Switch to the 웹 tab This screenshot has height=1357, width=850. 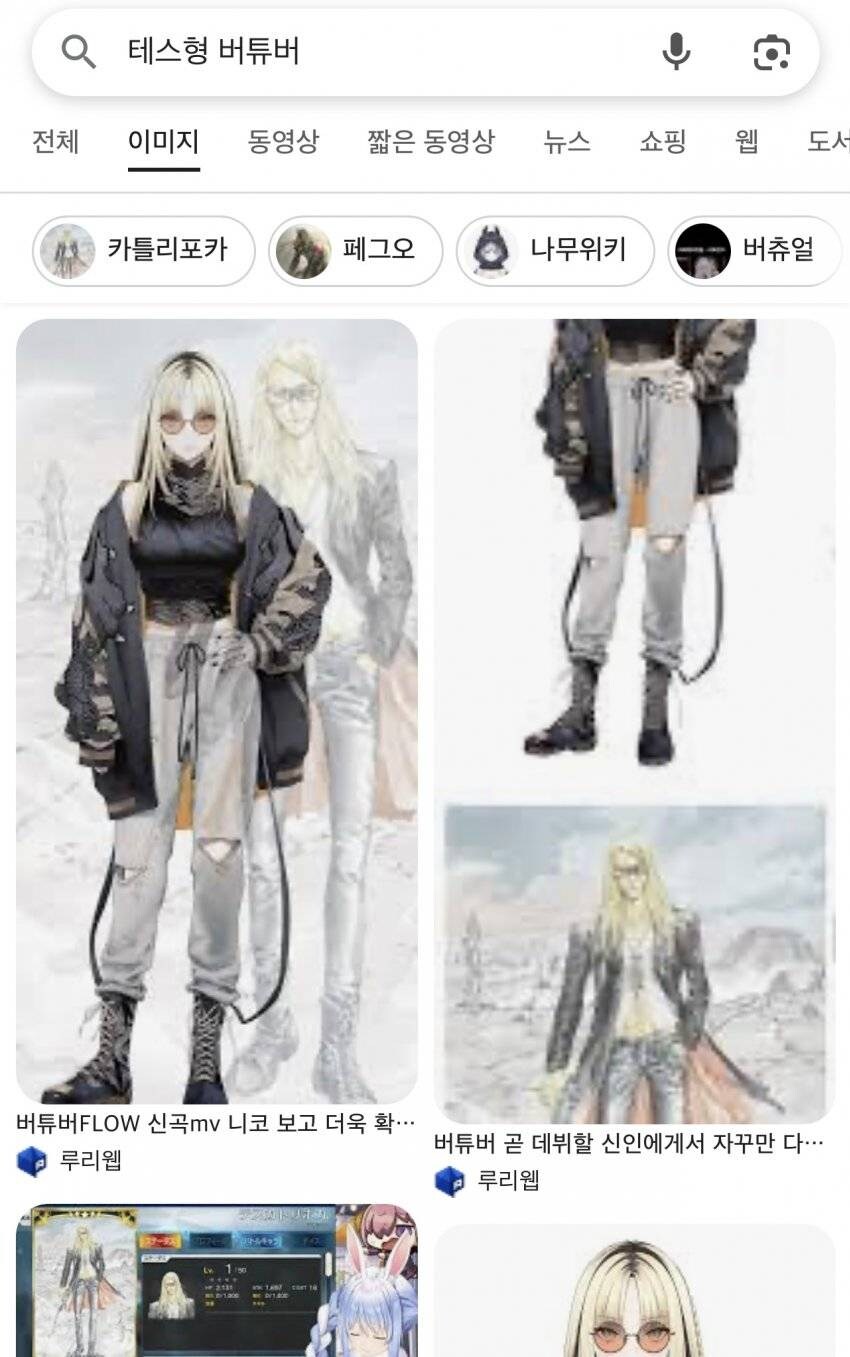[746, 142]
